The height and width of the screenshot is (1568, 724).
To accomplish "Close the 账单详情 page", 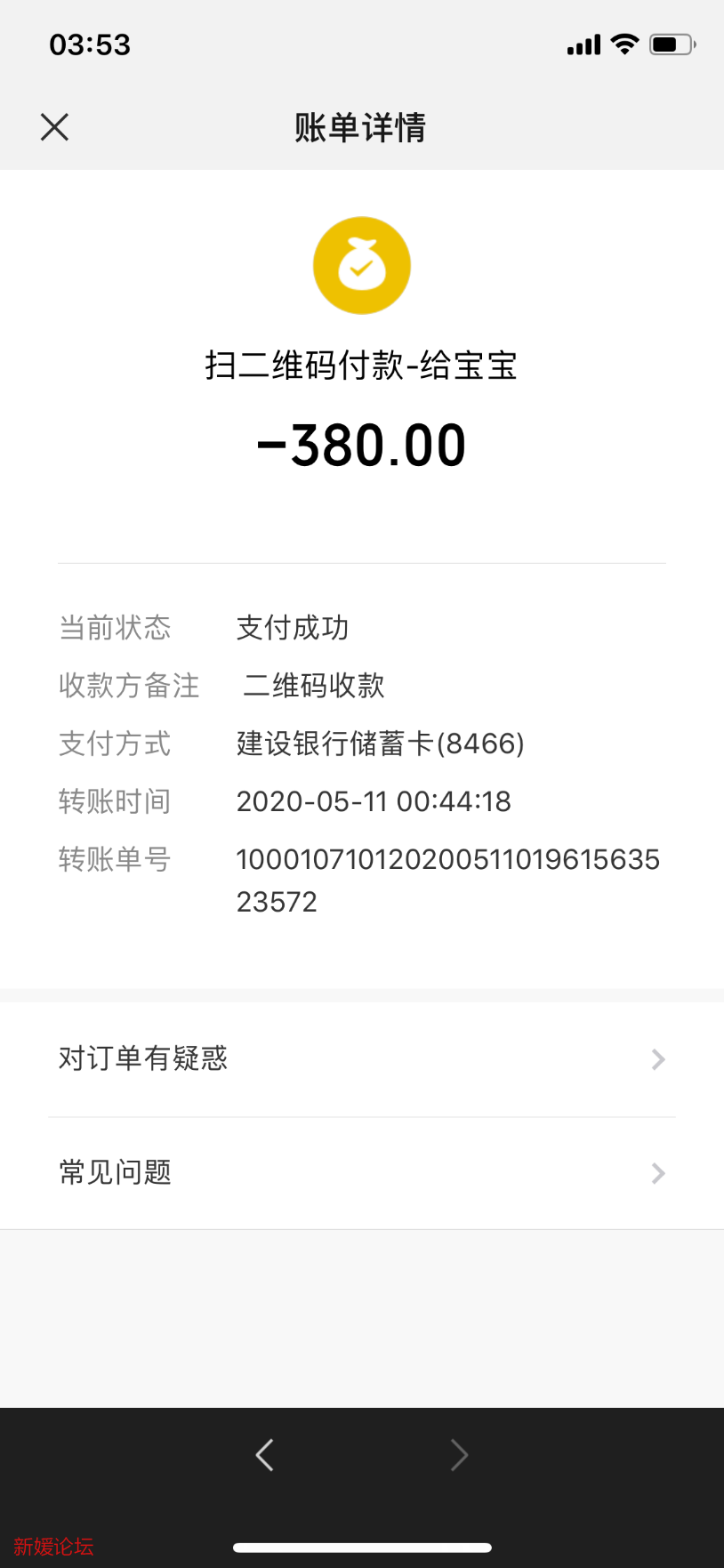I will [54, 127].
